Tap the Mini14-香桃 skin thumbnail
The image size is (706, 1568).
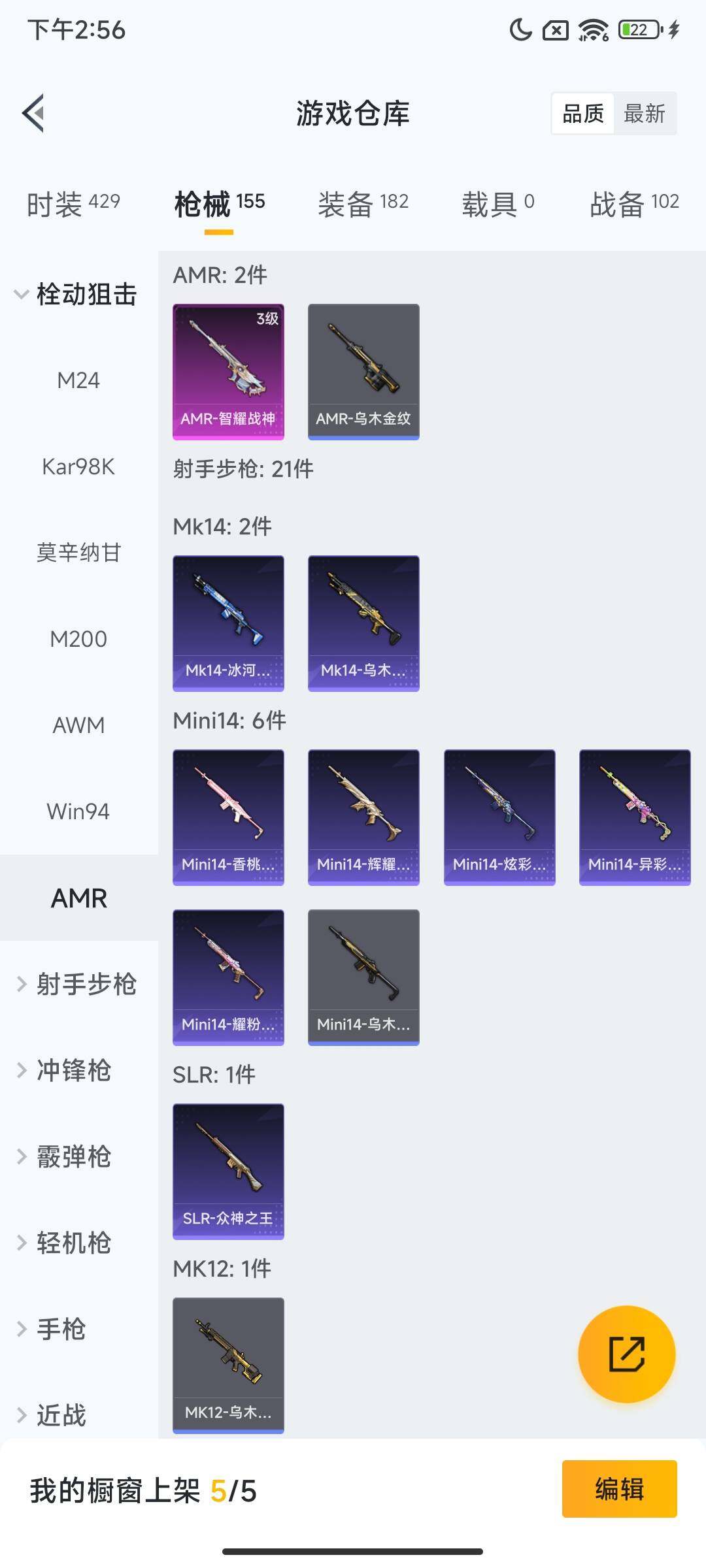point(227,817)
